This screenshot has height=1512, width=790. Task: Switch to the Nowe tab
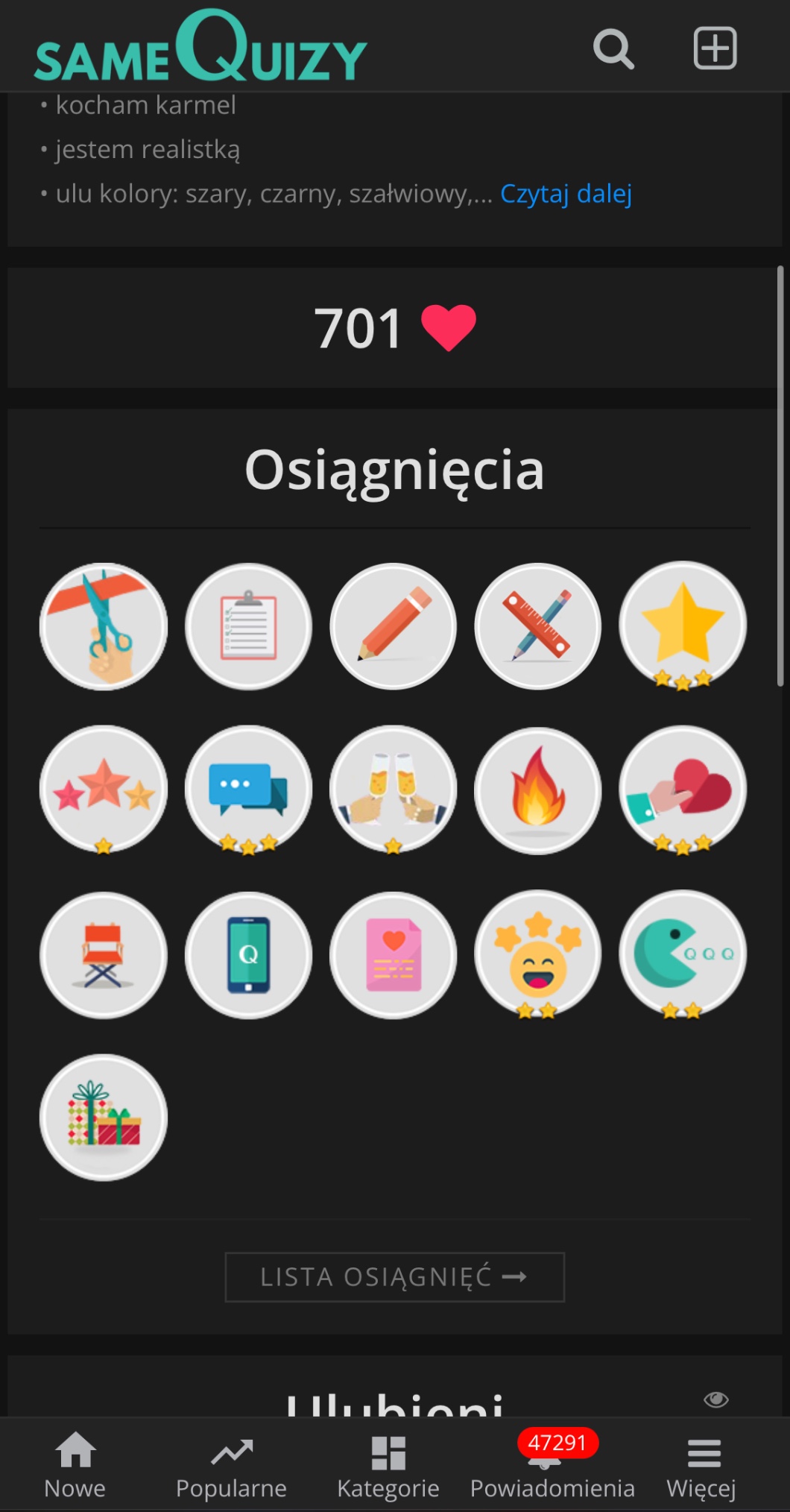click(75, 1465)
